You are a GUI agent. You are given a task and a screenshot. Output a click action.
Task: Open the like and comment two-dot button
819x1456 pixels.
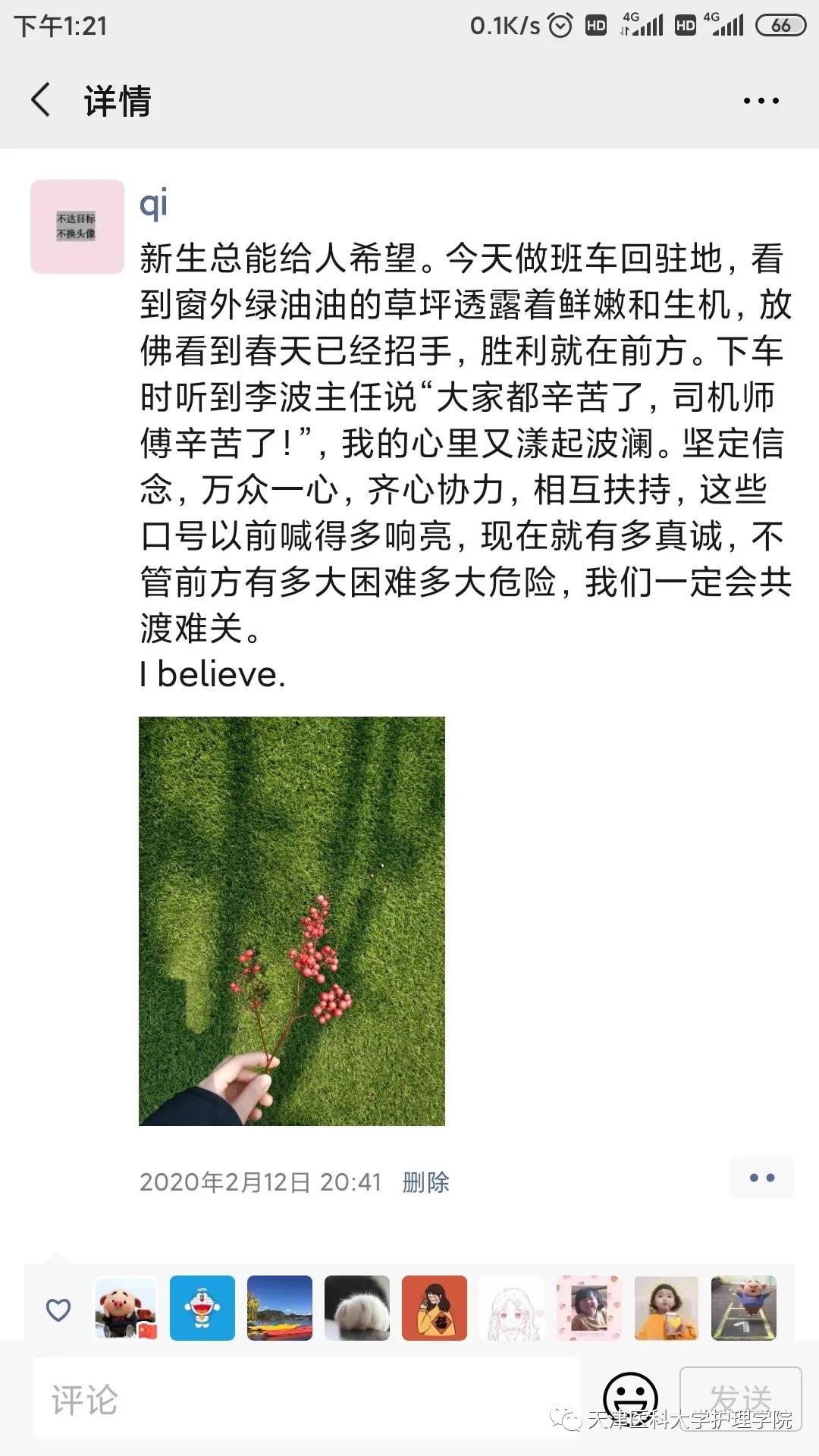(x=761, y=1178)
